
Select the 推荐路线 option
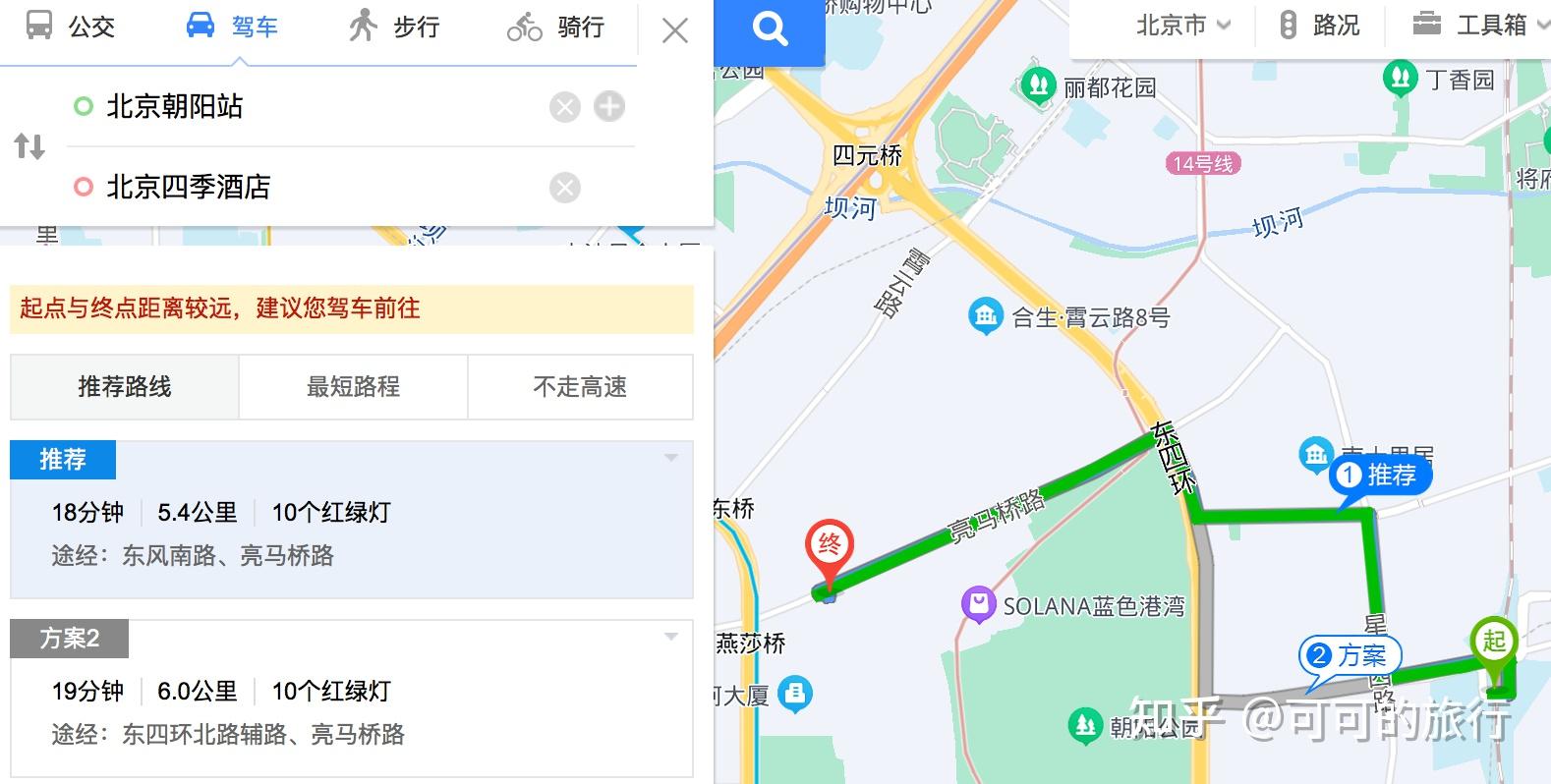tap(125, 387)
